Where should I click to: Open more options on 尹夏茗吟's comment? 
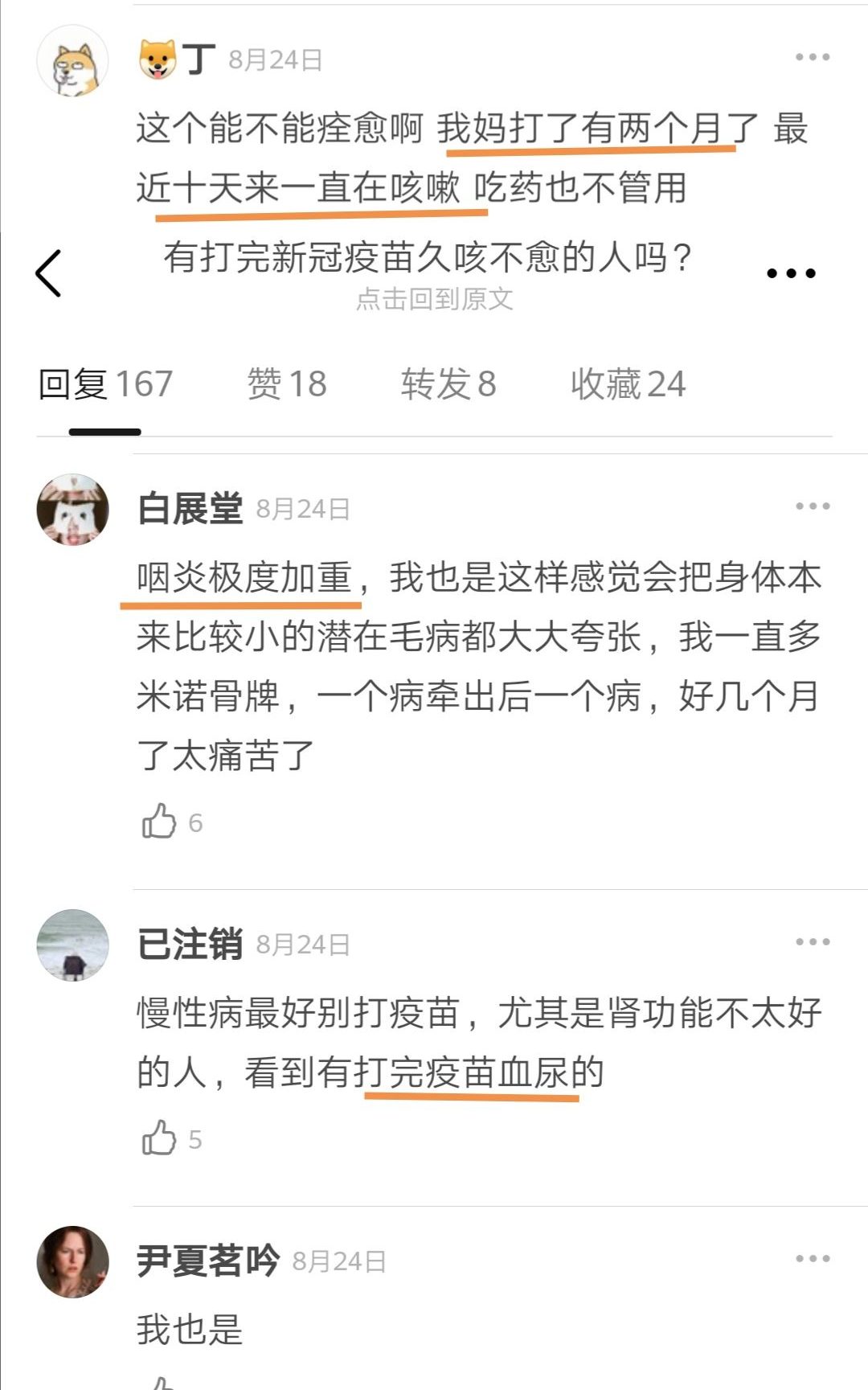pos(812,1259)
